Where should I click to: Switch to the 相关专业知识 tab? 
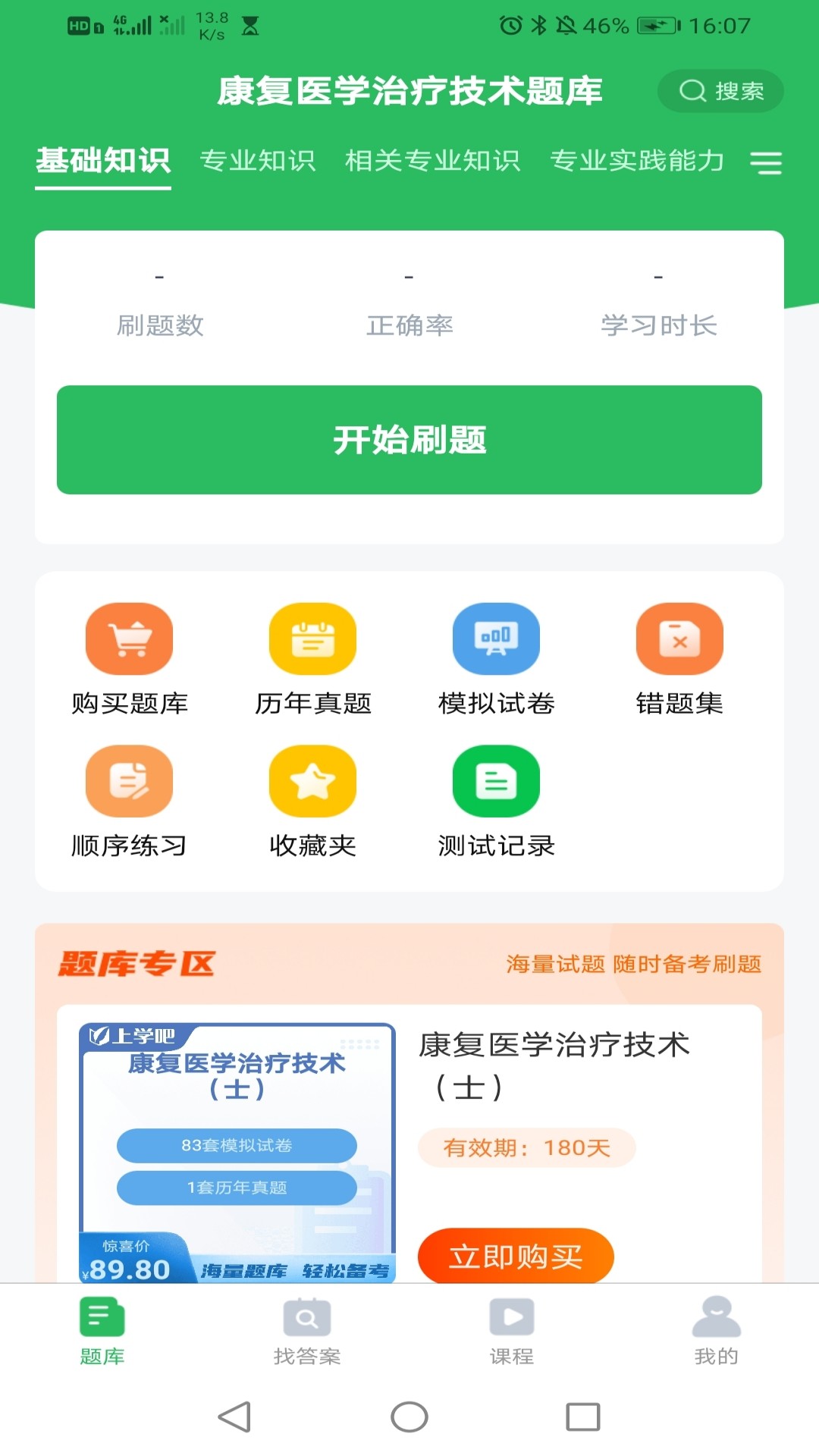432,161
